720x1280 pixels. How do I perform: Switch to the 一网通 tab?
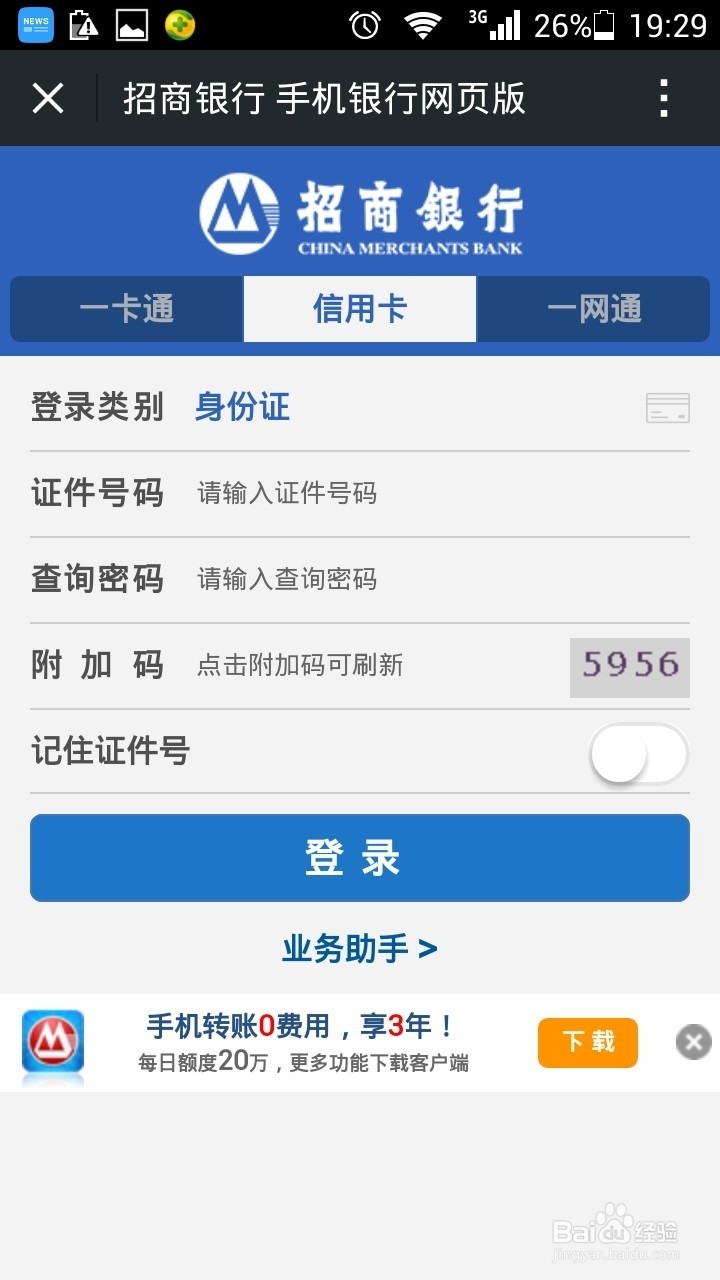click(594, 309)
